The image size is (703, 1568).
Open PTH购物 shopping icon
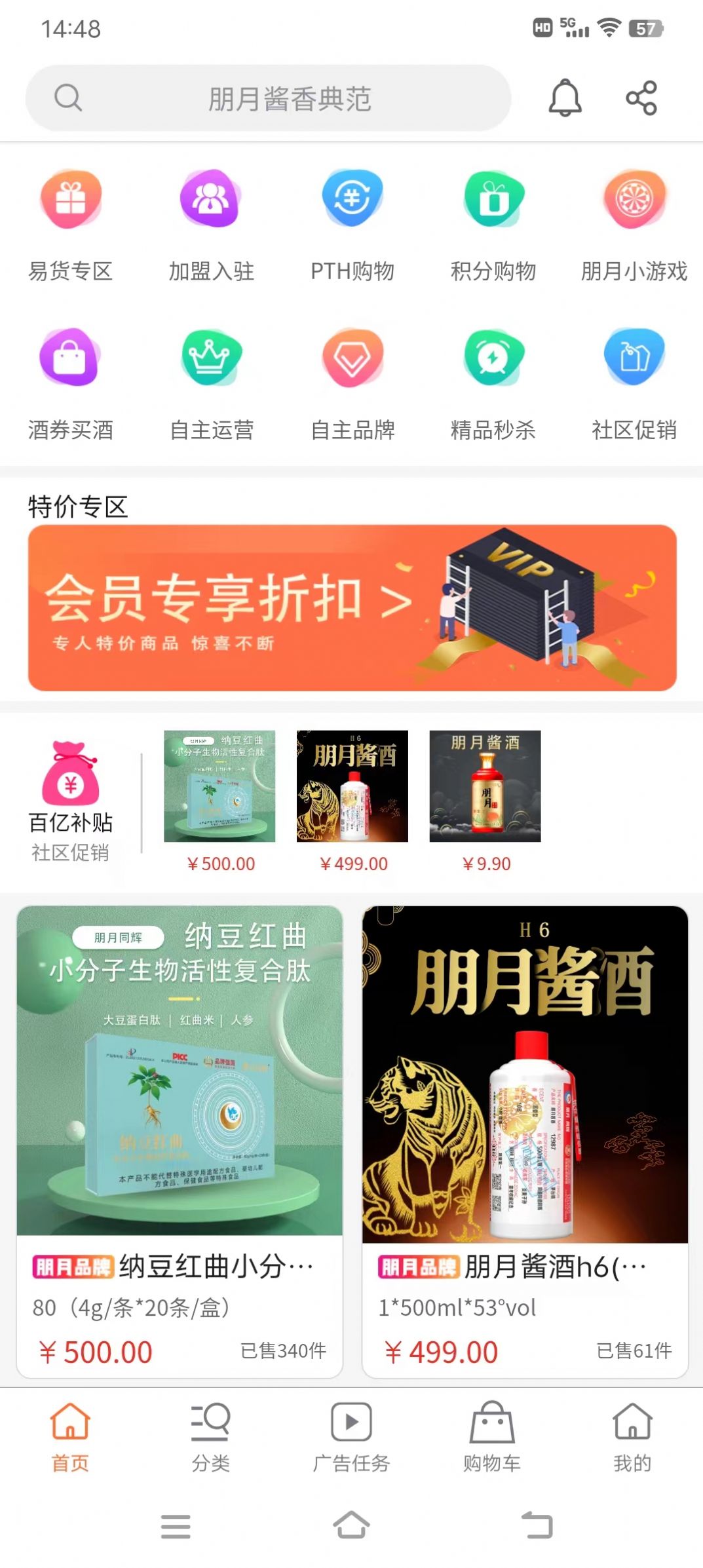(x=352, y=201)
